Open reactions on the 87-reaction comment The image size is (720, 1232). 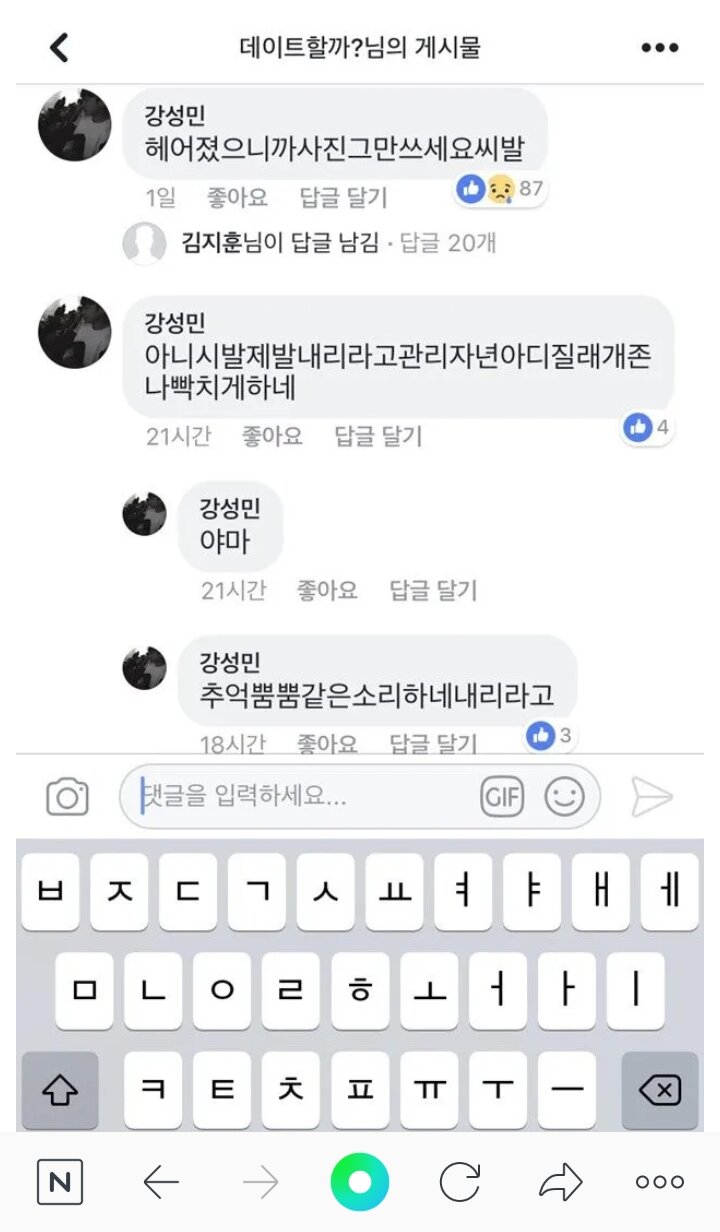500,188
